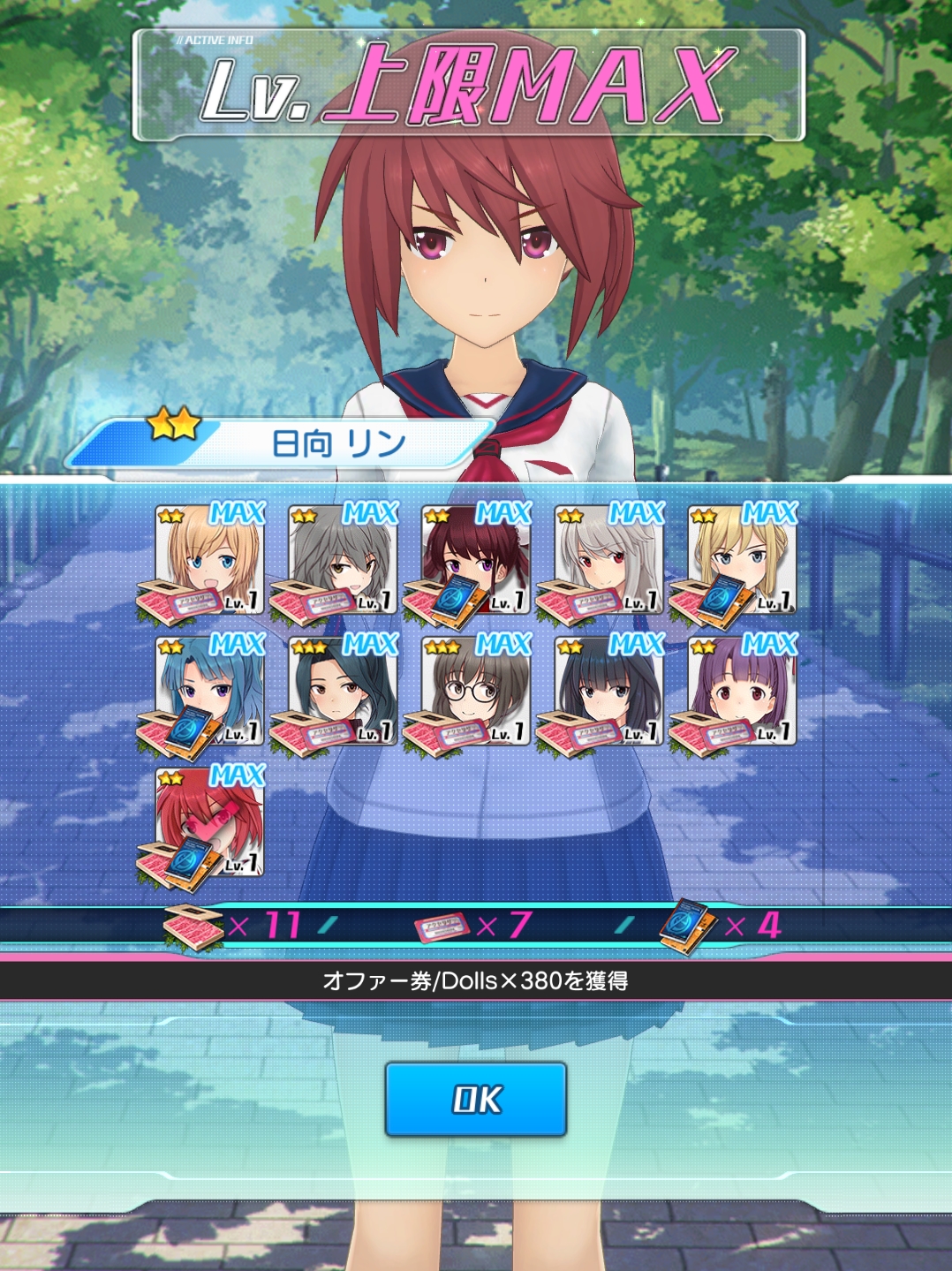The height and width of the screenshot is (1271, 952).
Task: Confirm the level cap result with OK
Action: coord(475,1099)
